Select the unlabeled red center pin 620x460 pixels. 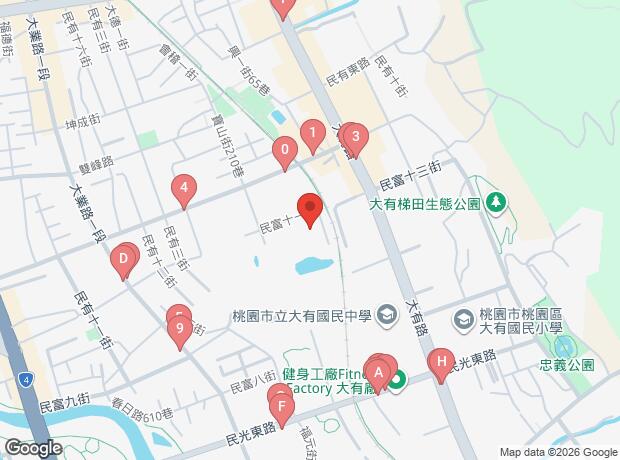point(310,210)
